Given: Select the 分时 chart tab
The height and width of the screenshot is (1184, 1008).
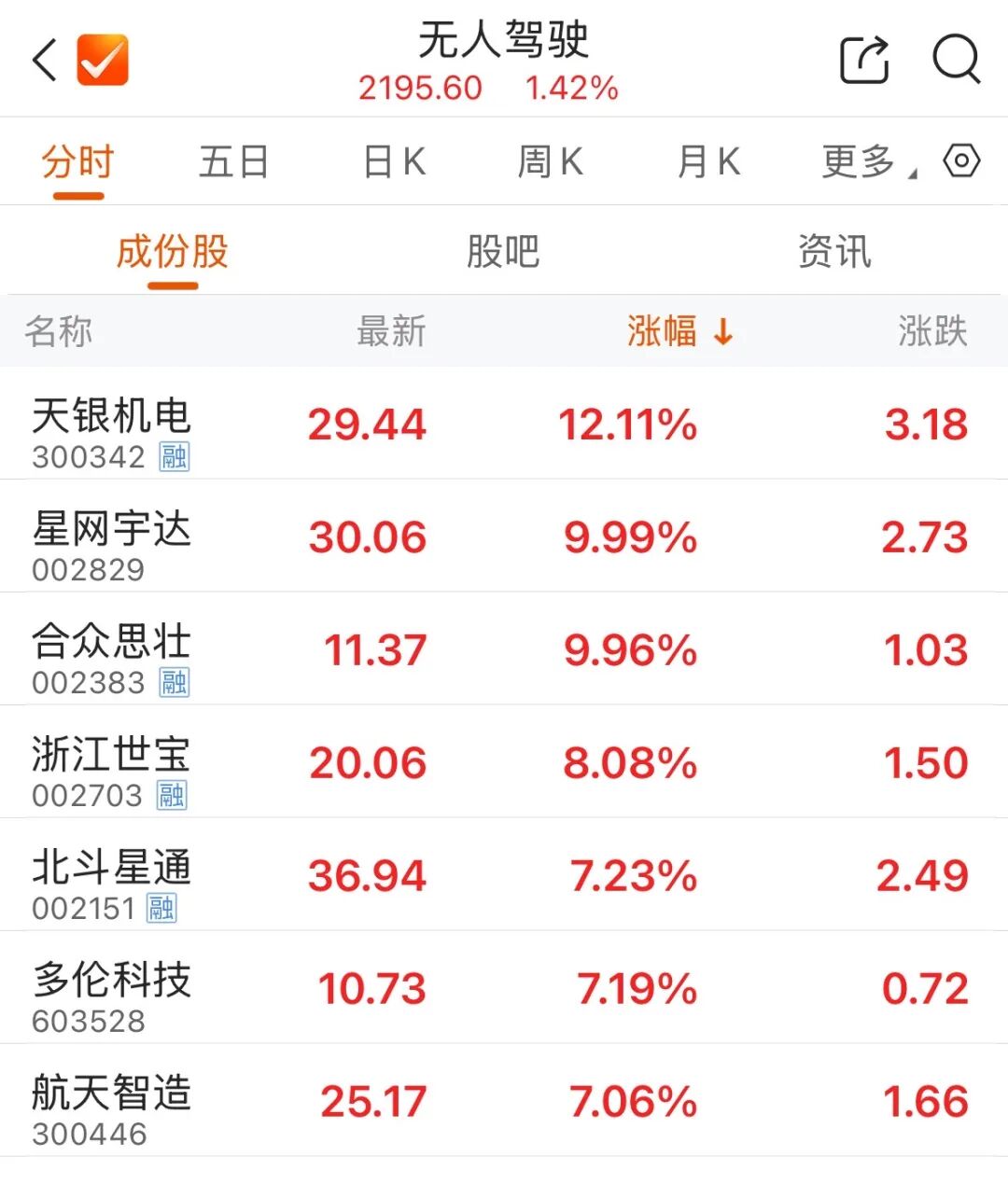Looking at the screenshot, I should point(77,162).
